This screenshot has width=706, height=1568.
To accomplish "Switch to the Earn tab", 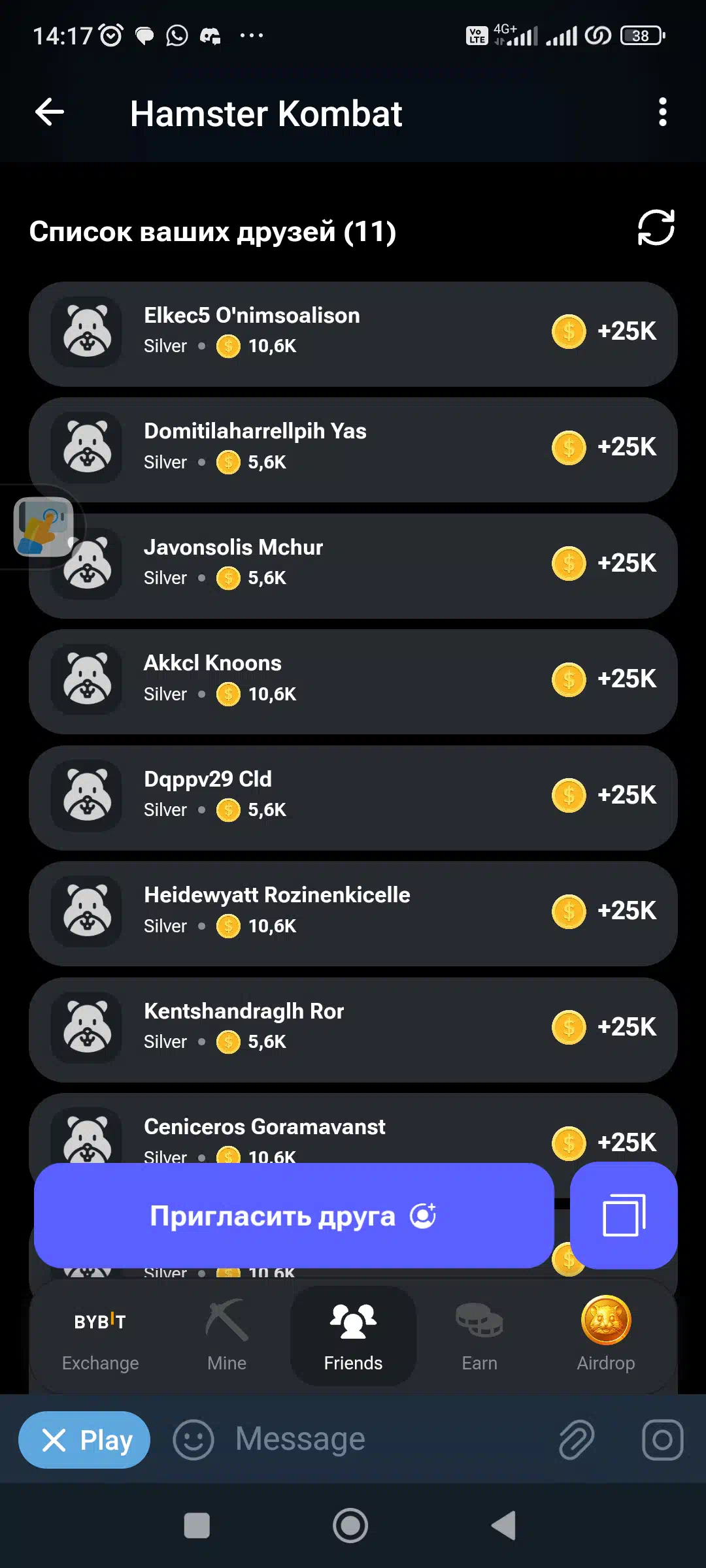I will tap(479, 1337).
